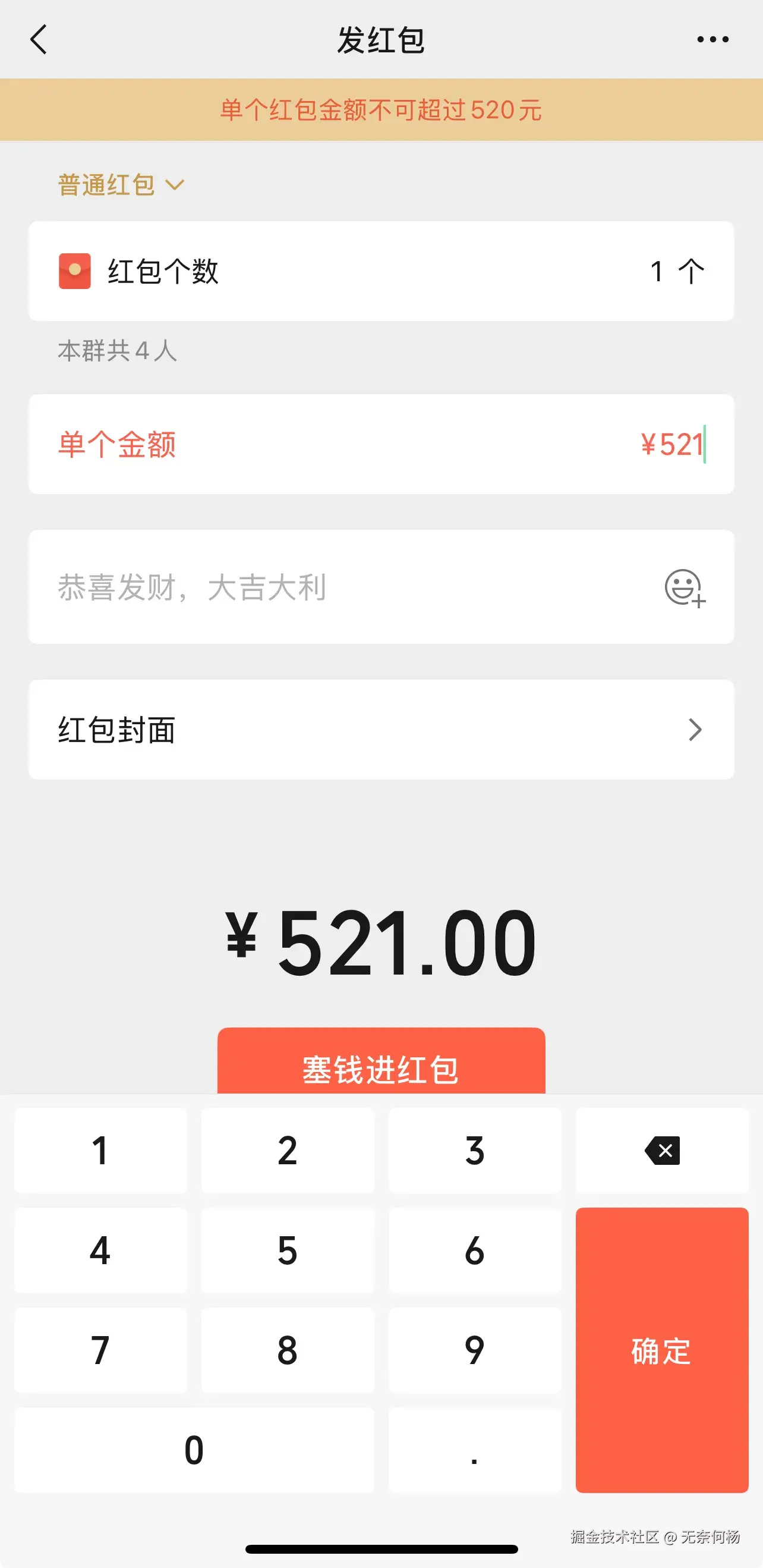Image resolution: width=763 pixels, height=1568 pixels.
Task: Enter the decimal point key
Action: pyautogui.click(x=475, y=1450)
